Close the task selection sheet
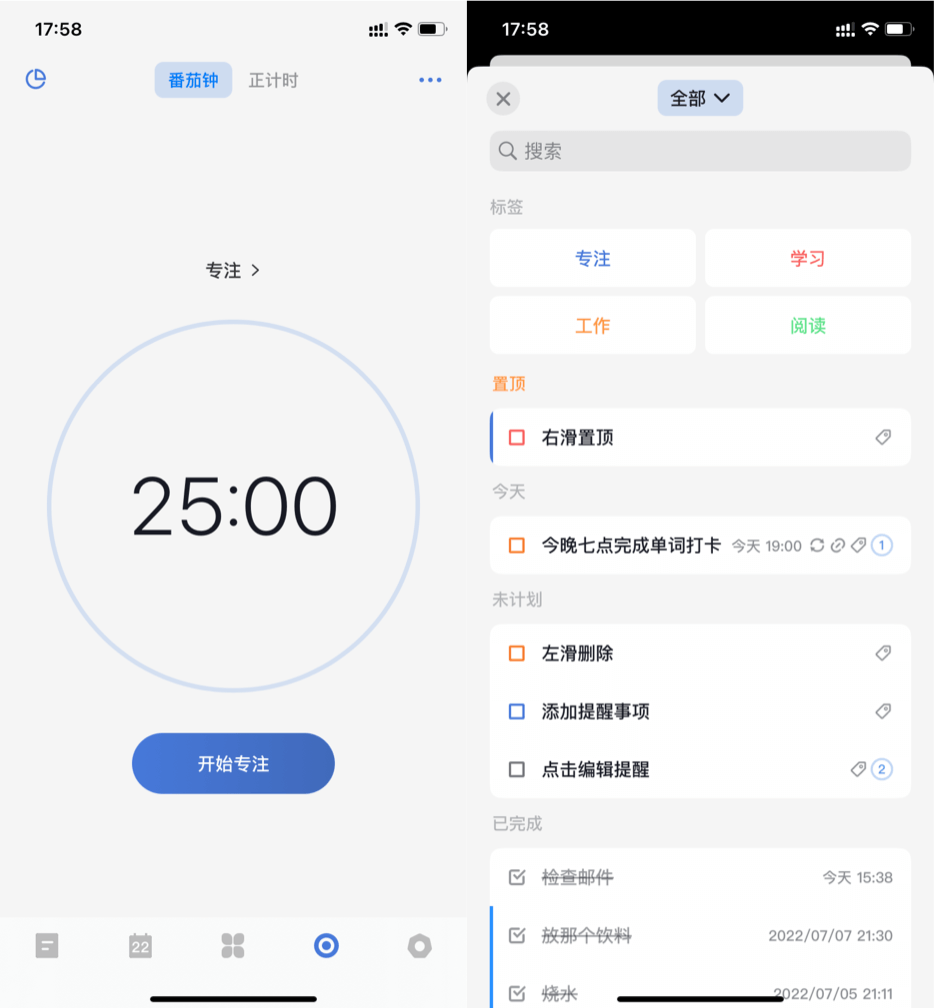The width and height of the screenshot is (936, 1008). (x=503, y=99)
